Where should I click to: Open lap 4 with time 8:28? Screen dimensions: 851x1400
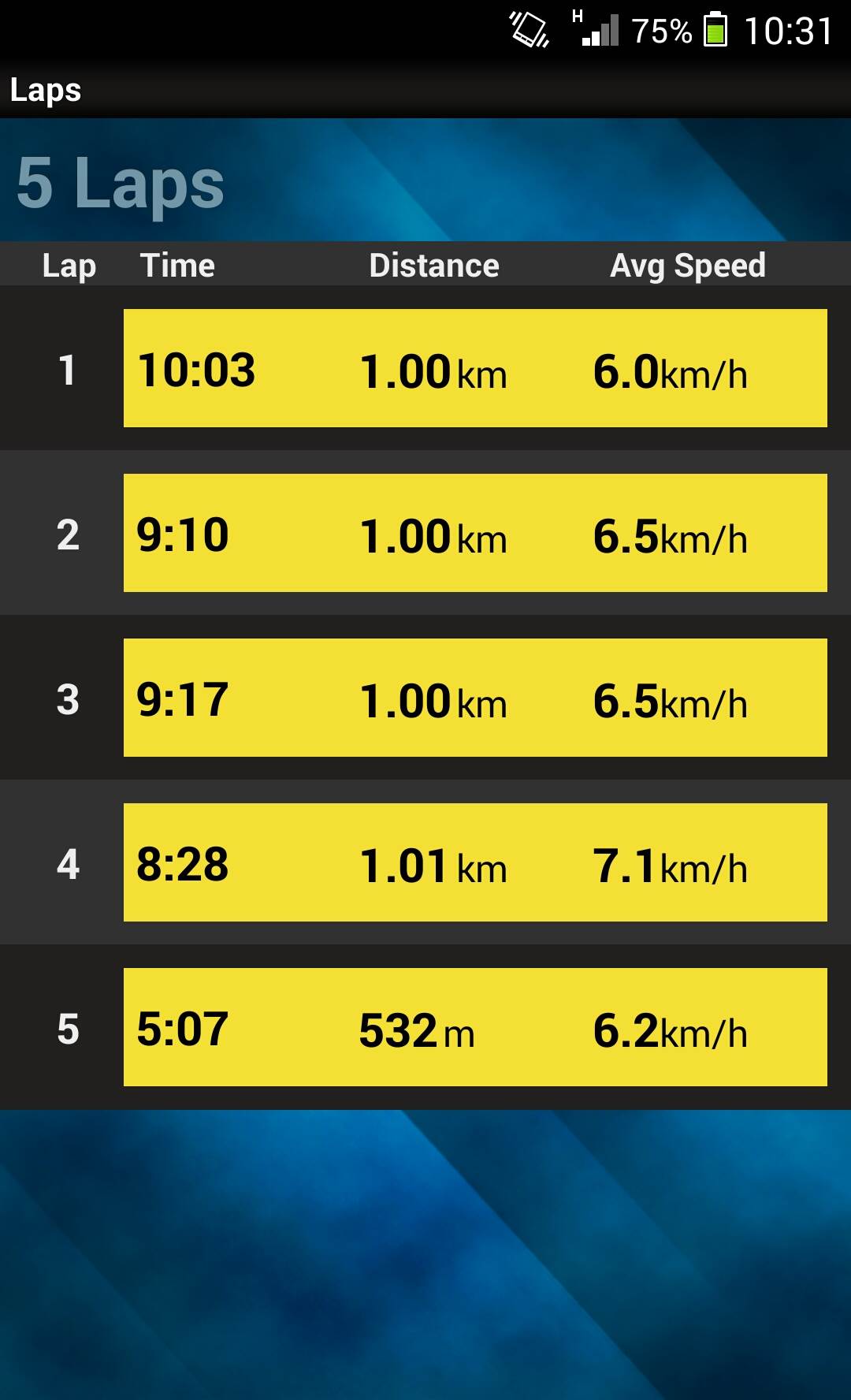point(475,862)
